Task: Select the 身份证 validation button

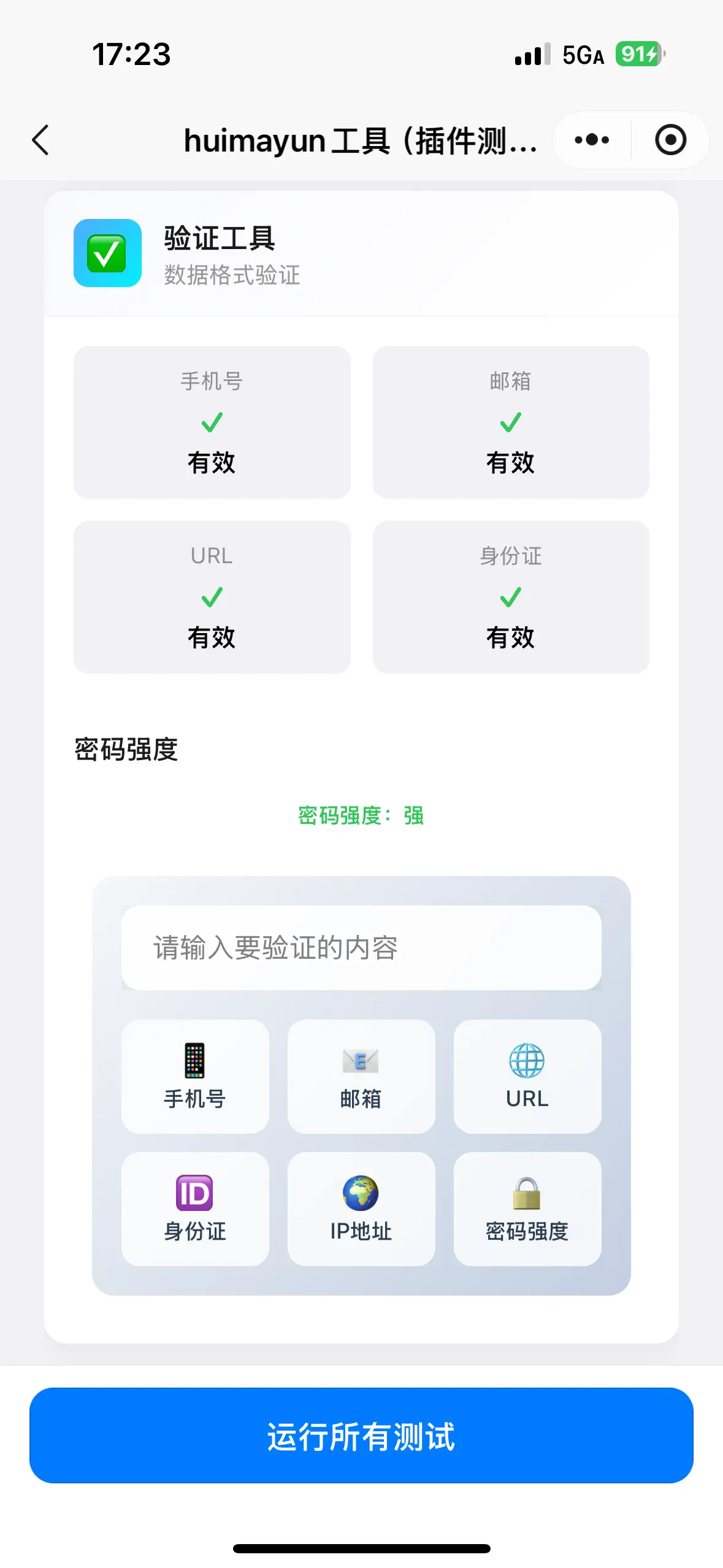Action: point(195,1209)
